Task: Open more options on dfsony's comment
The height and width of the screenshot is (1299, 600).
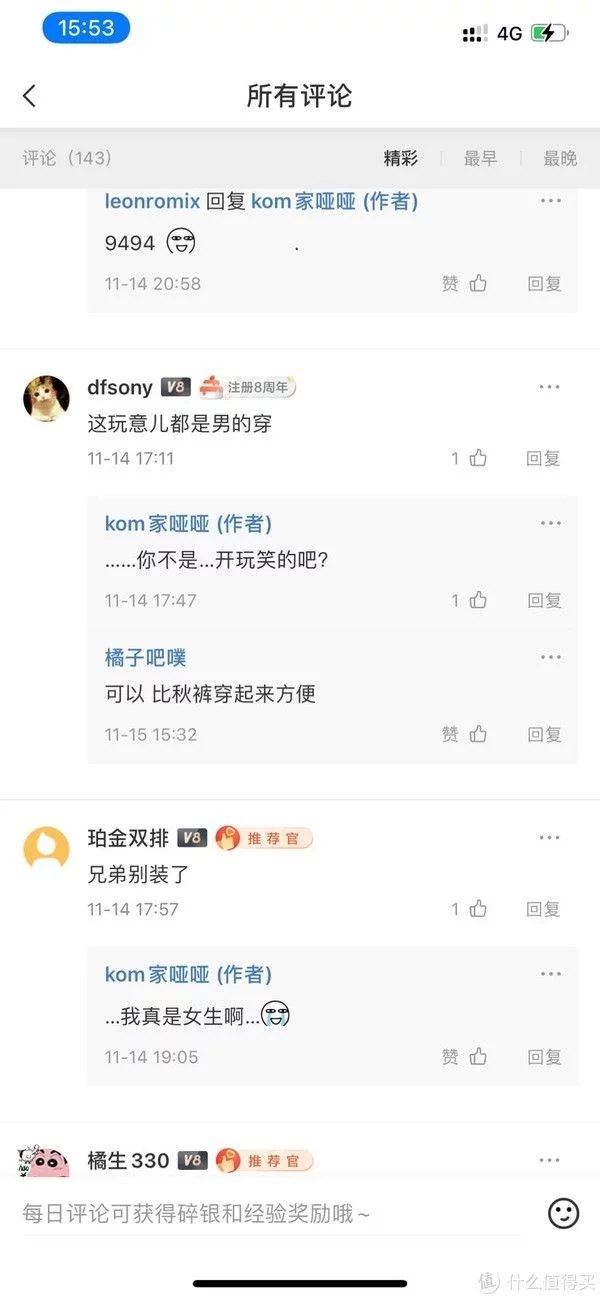Action: (550, 387)
